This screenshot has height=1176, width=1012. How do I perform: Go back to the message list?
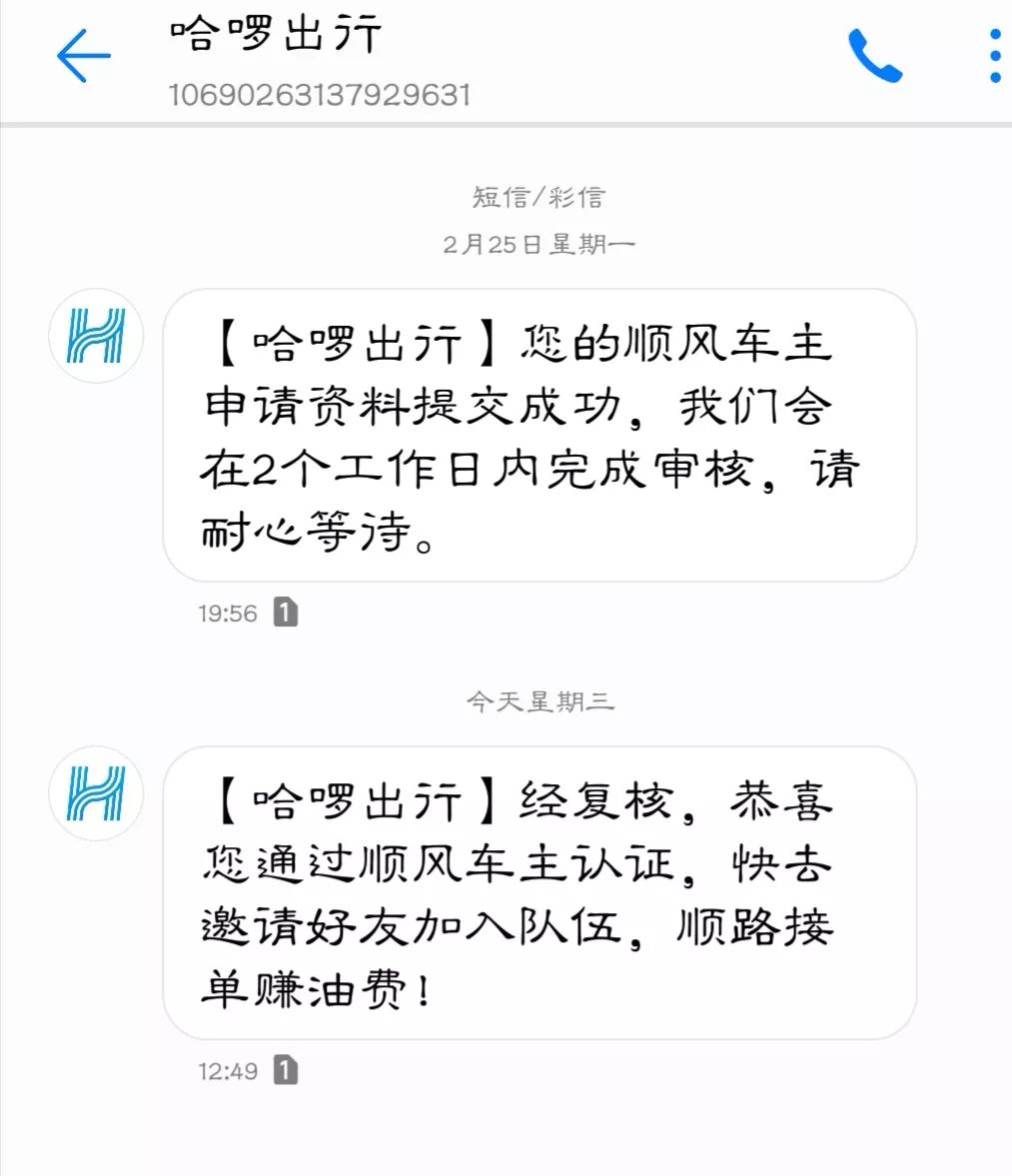coord(83,56)
